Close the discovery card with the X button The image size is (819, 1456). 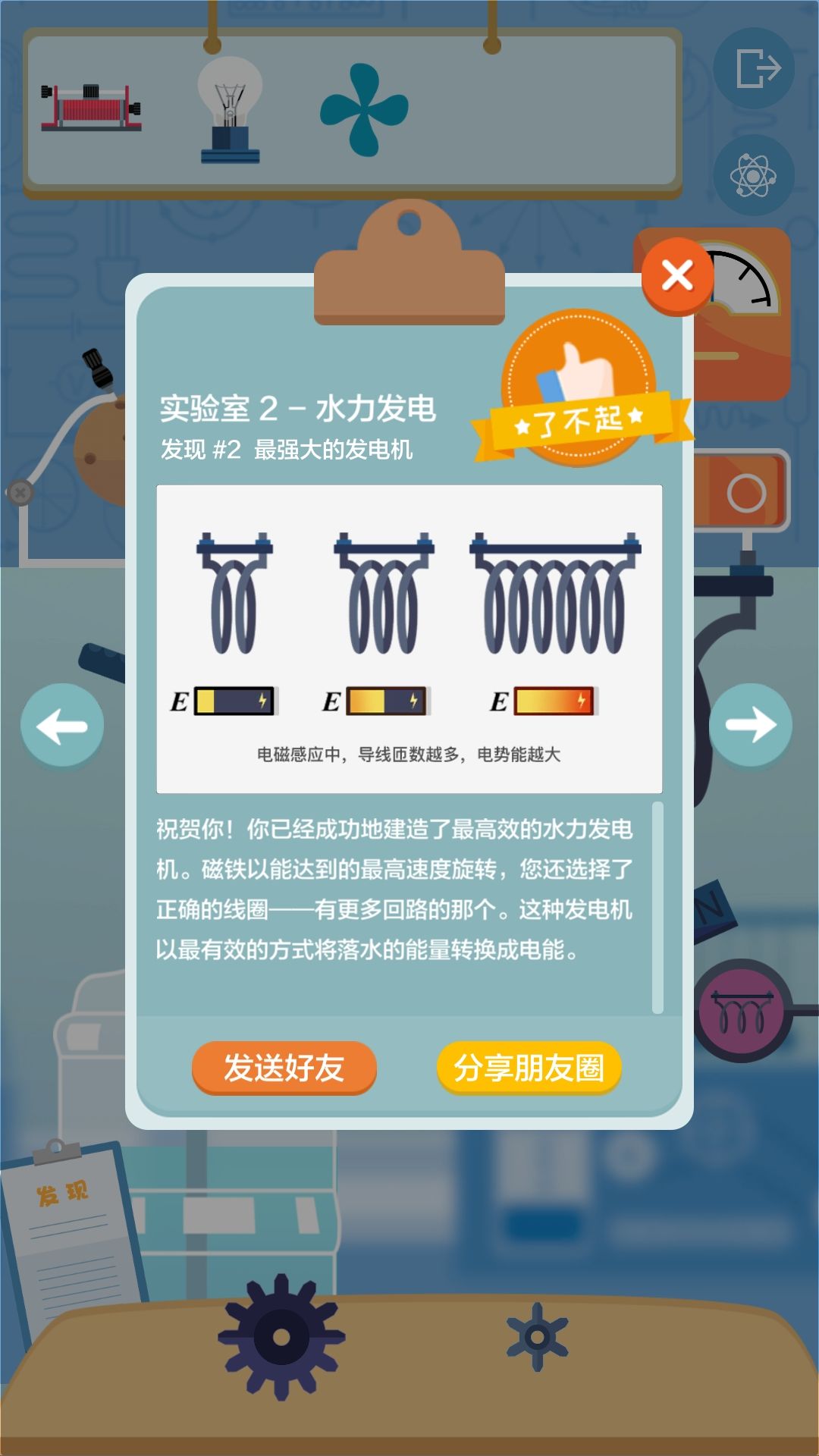coord(677,277)
